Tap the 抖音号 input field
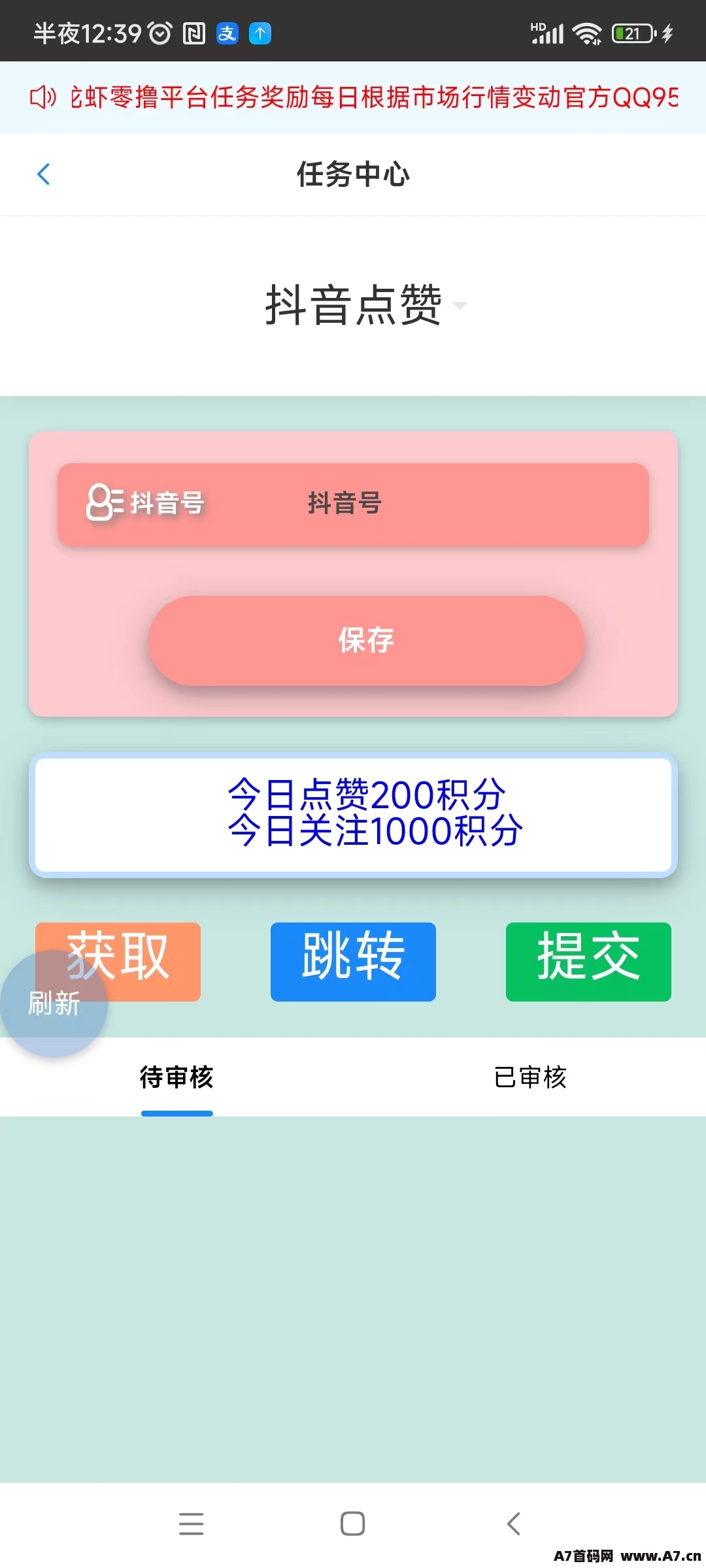The image size is (706, 1568). pyautogui.click(x=458, y=504)
